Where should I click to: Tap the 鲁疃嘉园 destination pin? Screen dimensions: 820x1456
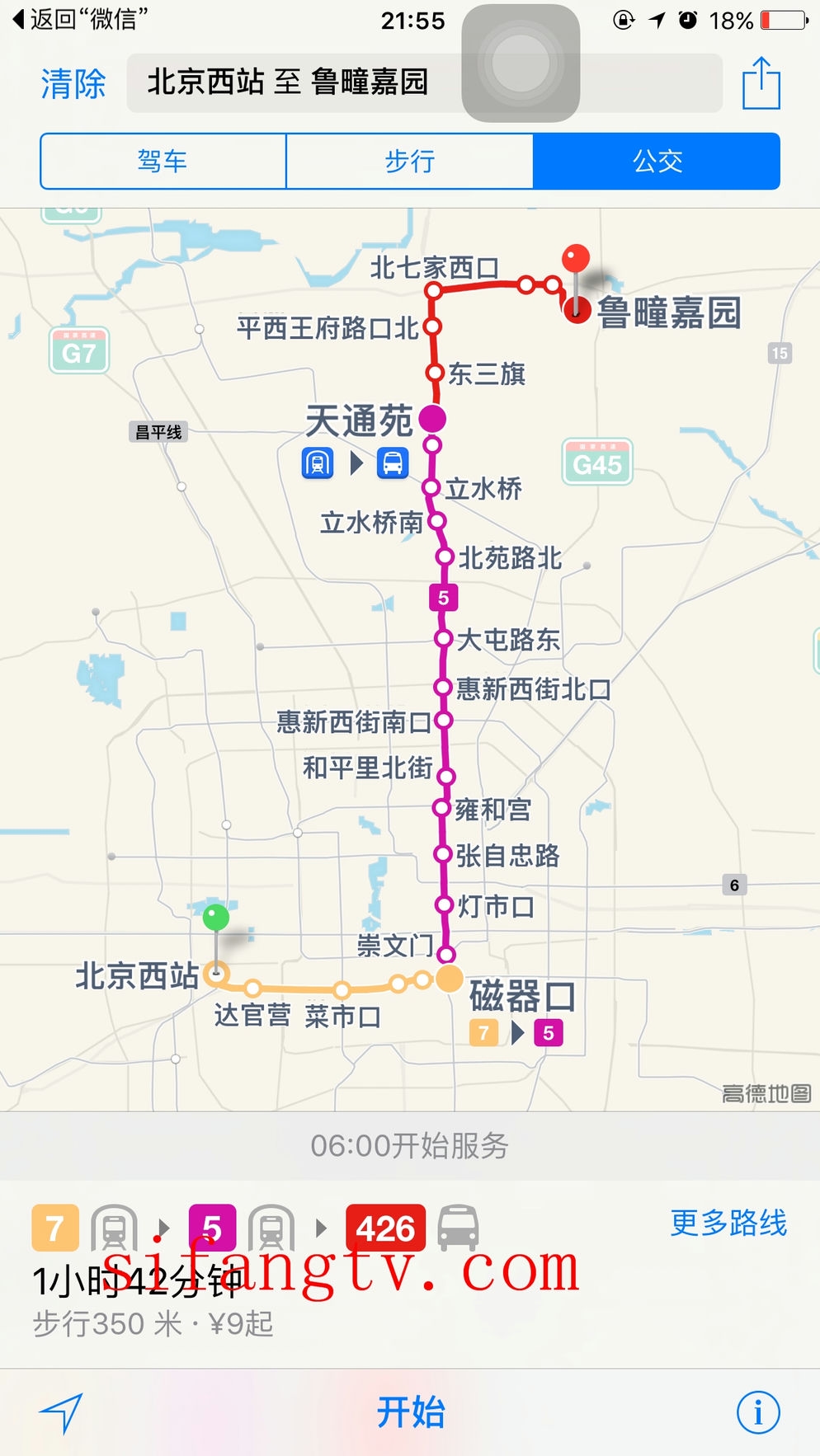[576, 261]
